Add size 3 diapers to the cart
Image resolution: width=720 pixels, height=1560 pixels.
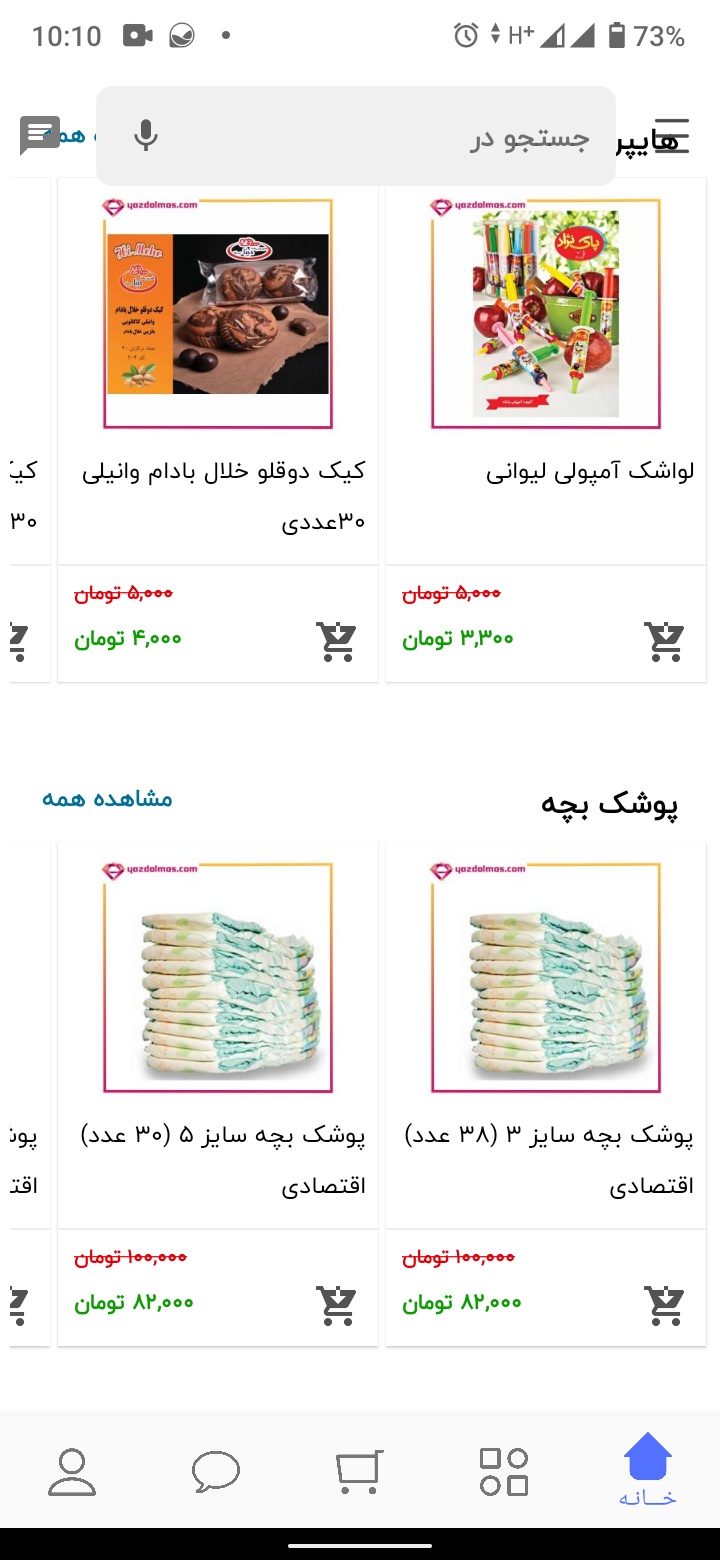[664, 1303]
